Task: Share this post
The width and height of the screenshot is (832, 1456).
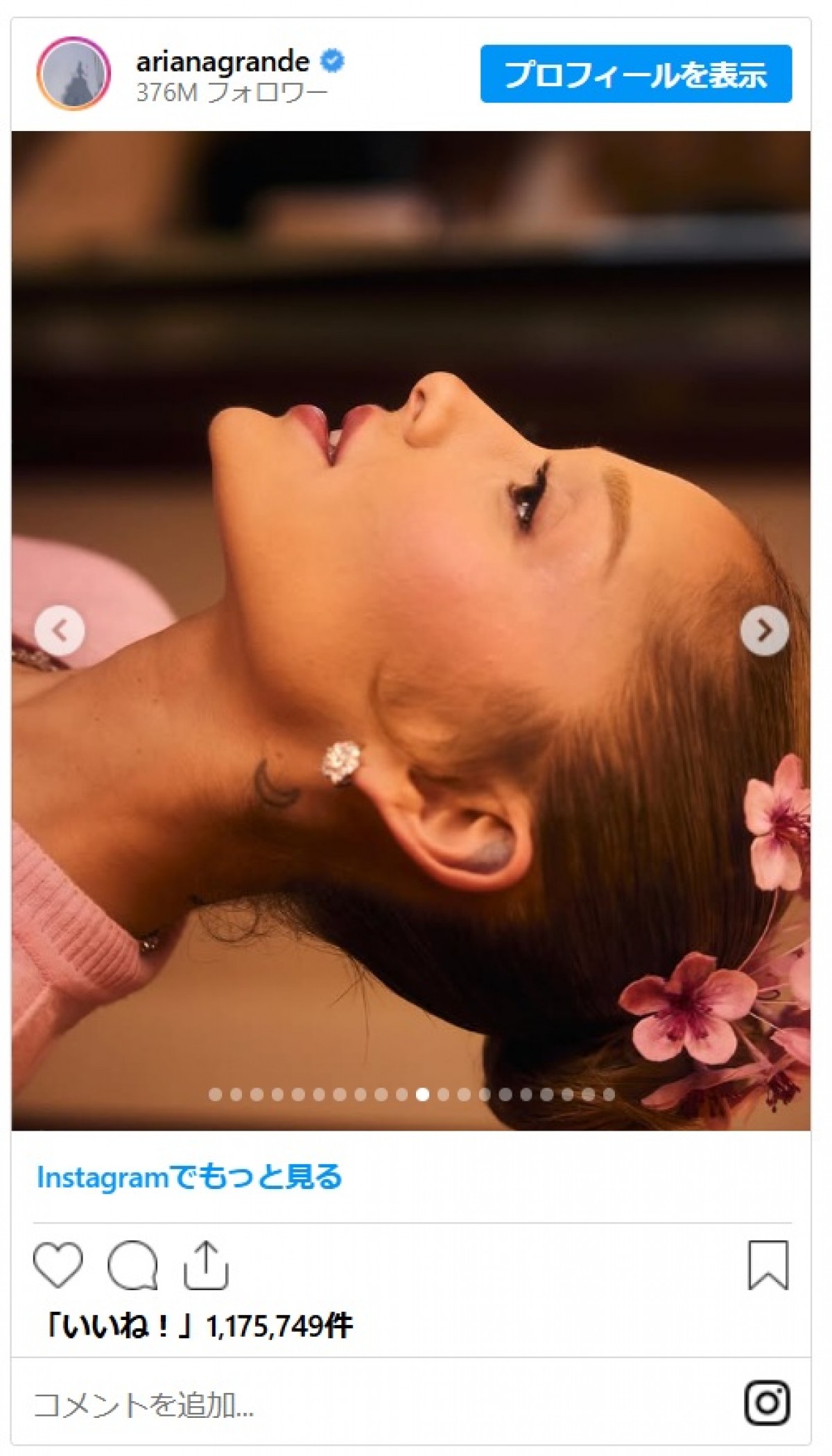Action: [205, 1265]
